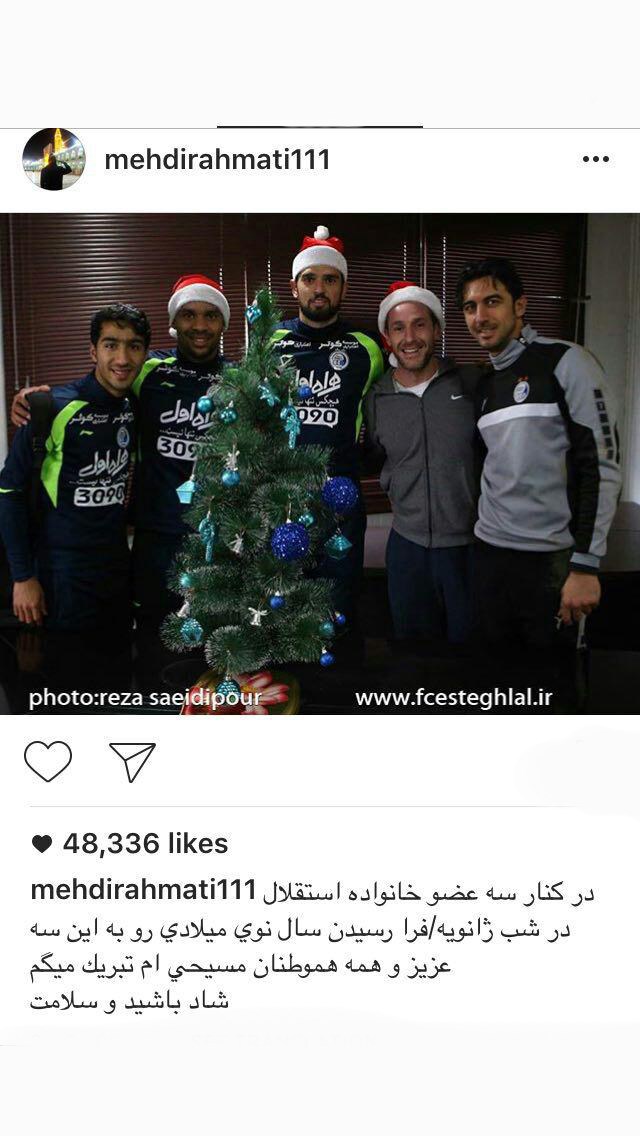Share the post via the paper plane icon
Image resolution: width=640 pixels, height=1136 pixels.
click(132, 761)
